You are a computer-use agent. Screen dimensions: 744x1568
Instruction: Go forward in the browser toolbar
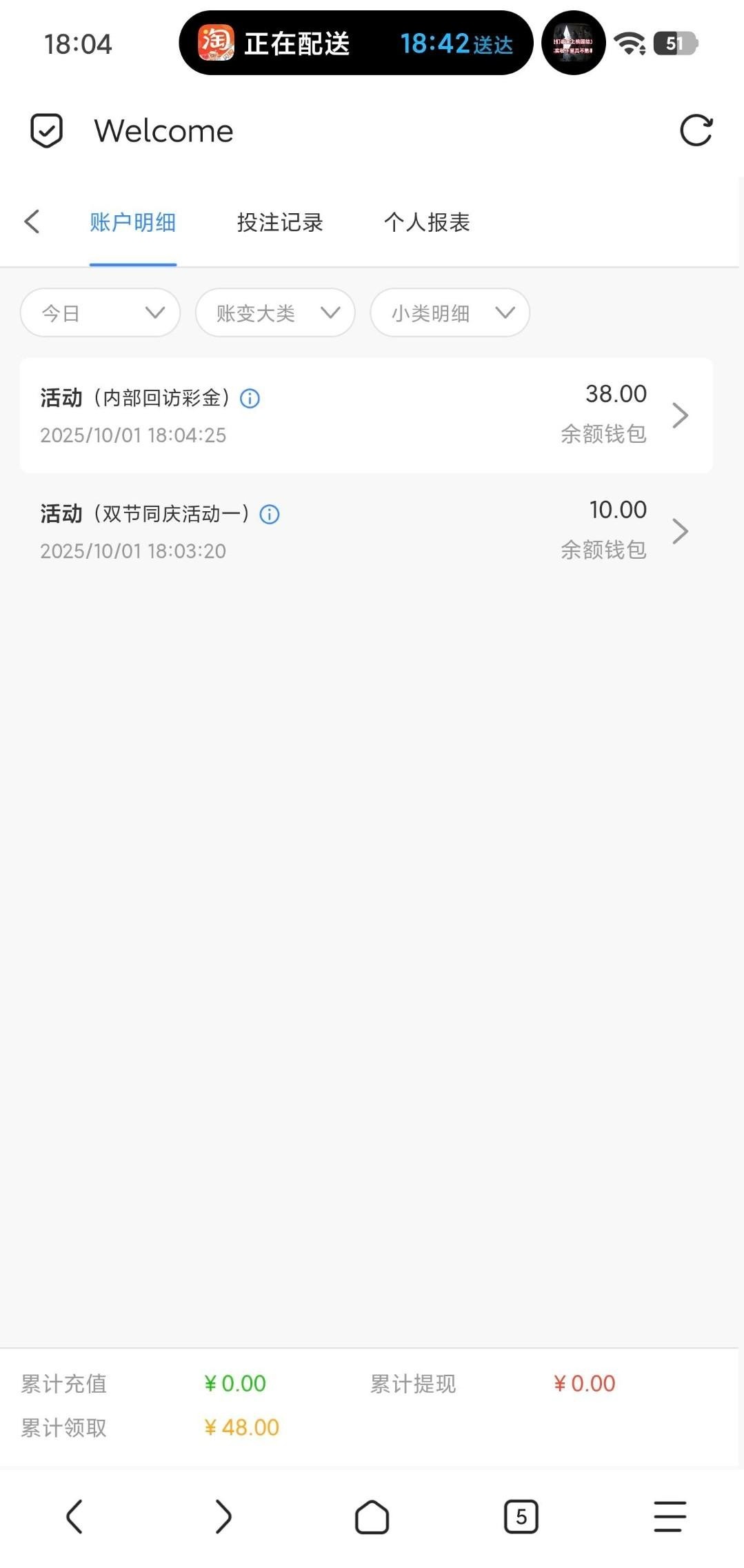pos(223,1517)
